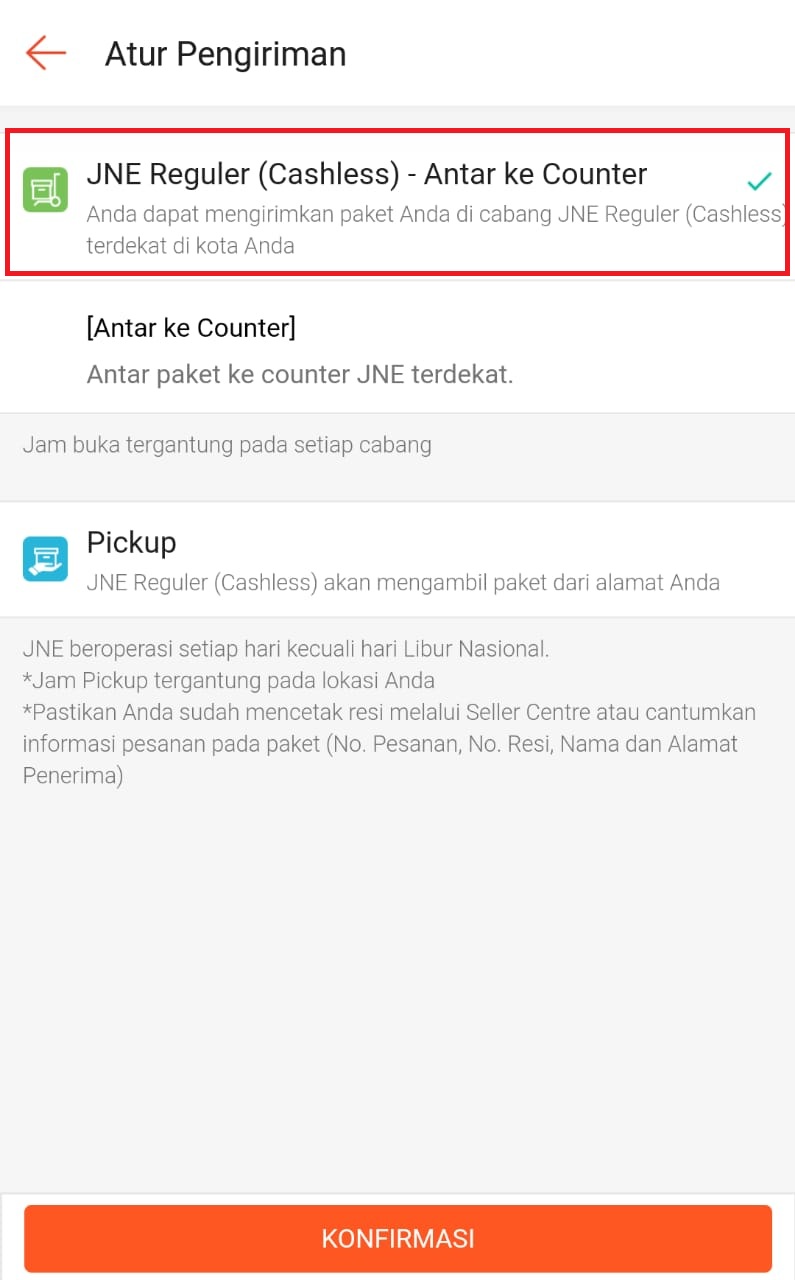Click the branch opening hours notice text
Screen dimensions: 795x1280
[x=227, y=444]
